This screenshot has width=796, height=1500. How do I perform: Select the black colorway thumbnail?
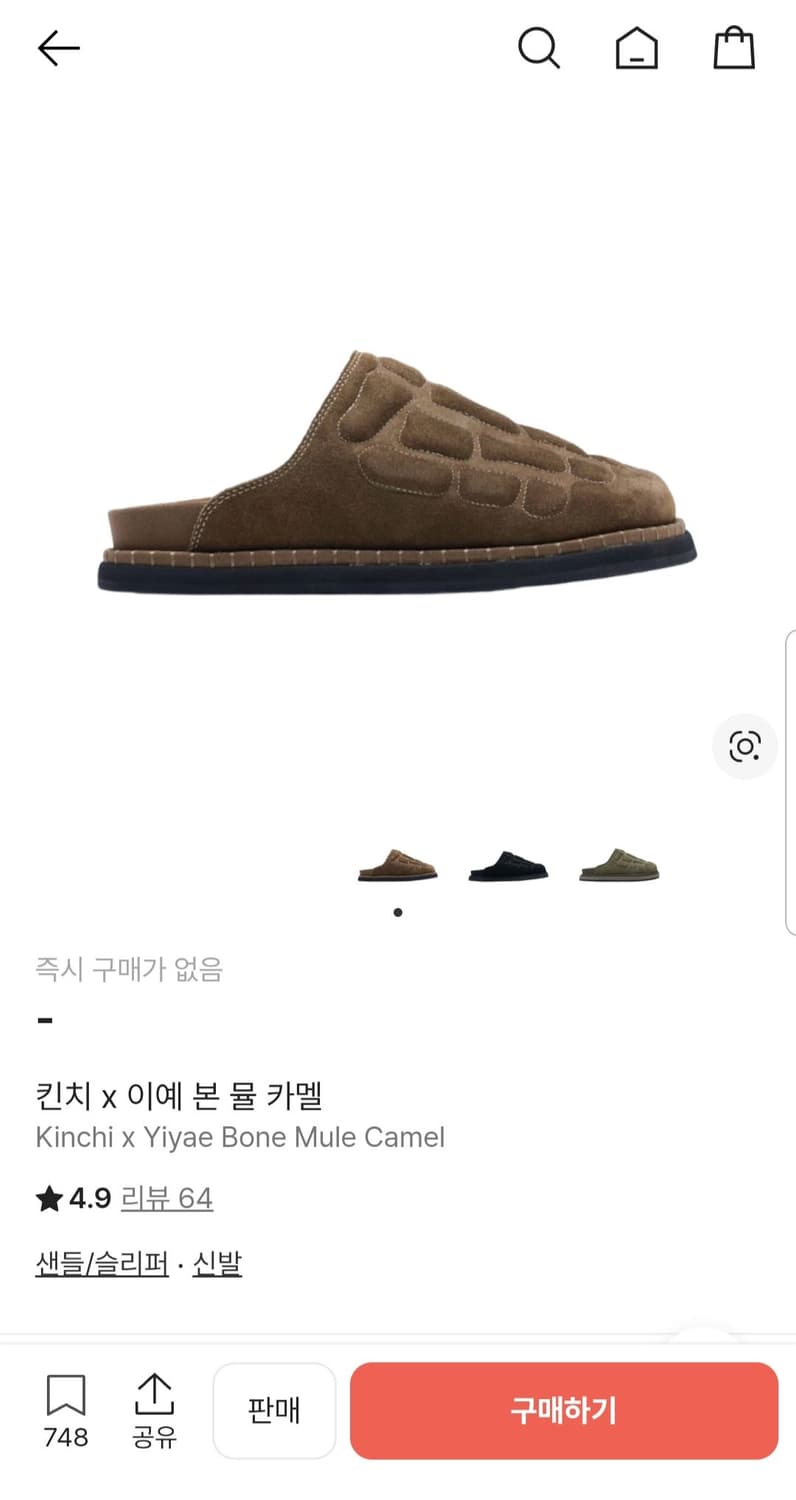508,862
